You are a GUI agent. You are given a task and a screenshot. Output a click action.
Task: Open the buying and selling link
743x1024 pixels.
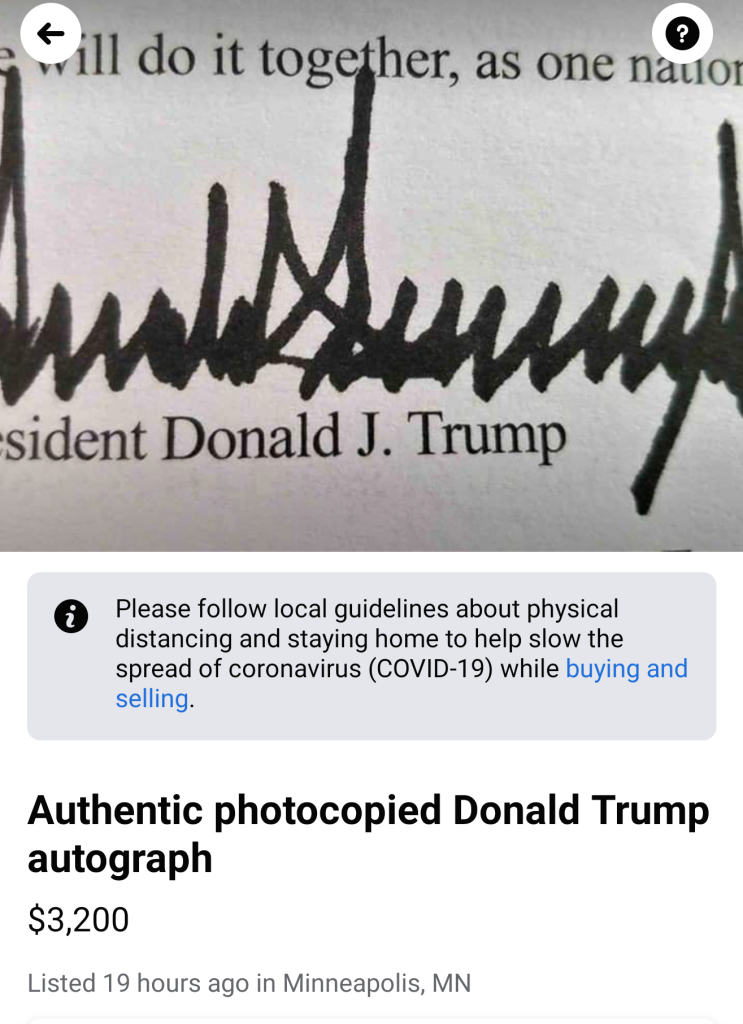pyautogui.click(x=626, y=669)
